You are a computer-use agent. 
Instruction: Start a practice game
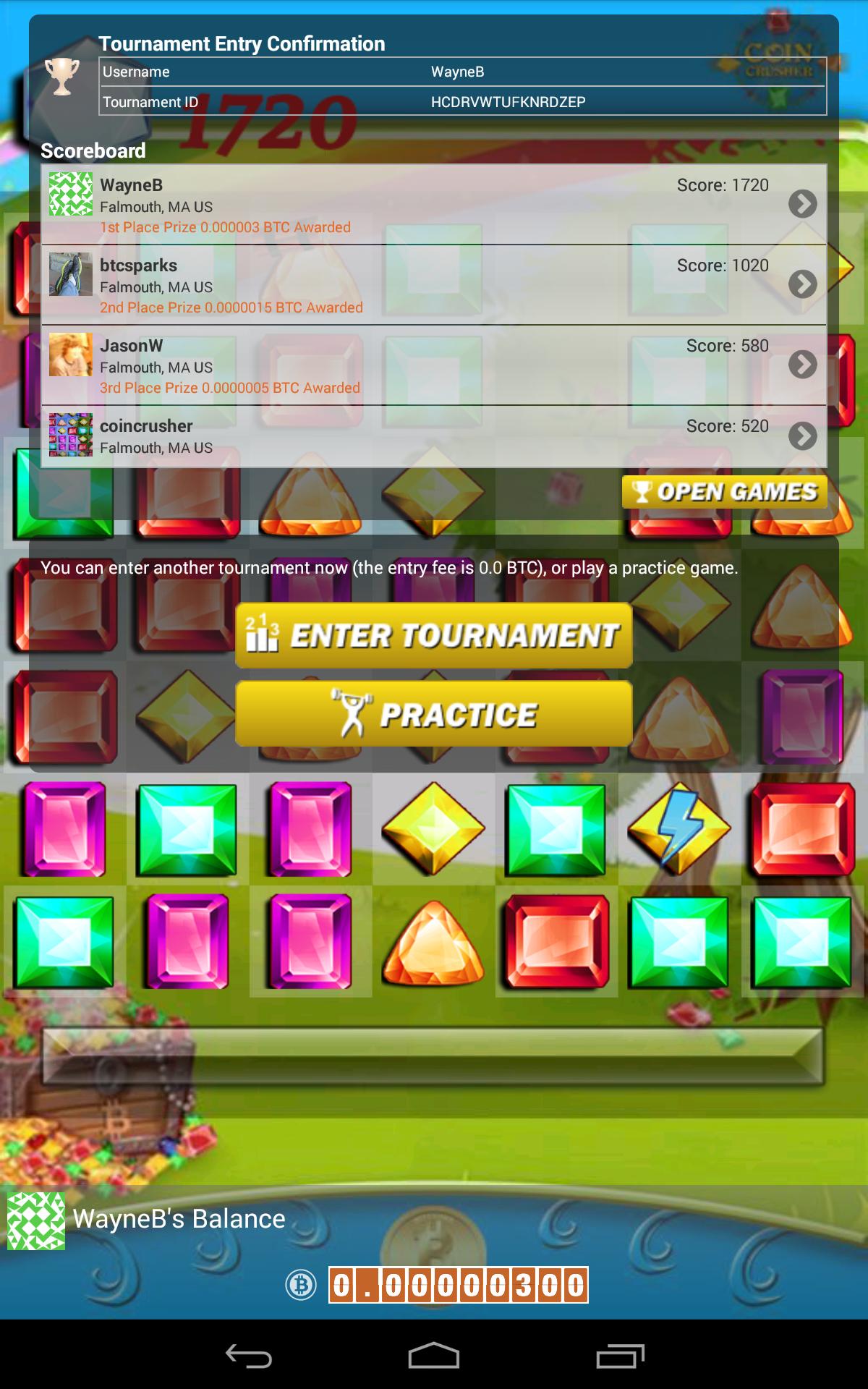[x=434, y=714]
